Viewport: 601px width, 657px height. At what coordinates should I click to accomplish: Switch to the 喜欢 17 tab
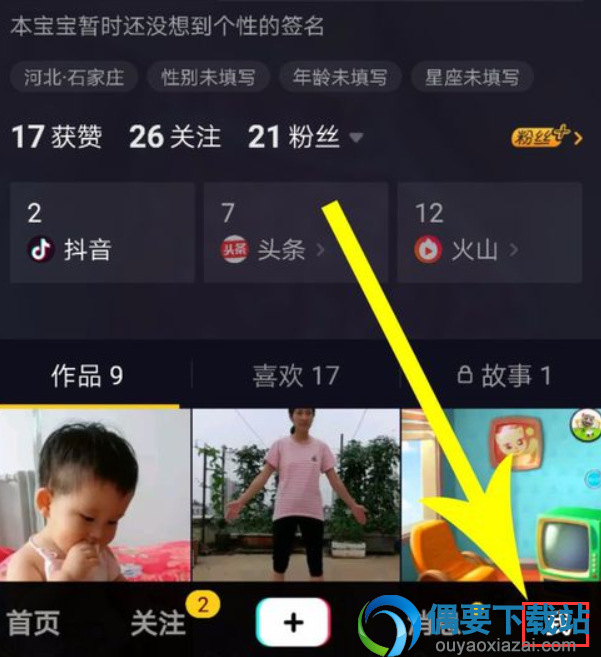pyautogui.click(x=295, y=376)
